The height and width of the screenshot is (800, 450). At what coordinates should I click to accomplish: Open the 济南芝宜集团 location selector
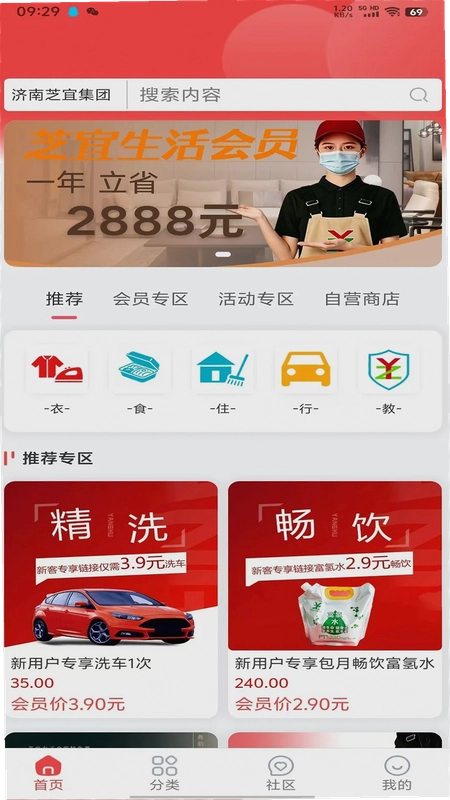coord(61,95)
